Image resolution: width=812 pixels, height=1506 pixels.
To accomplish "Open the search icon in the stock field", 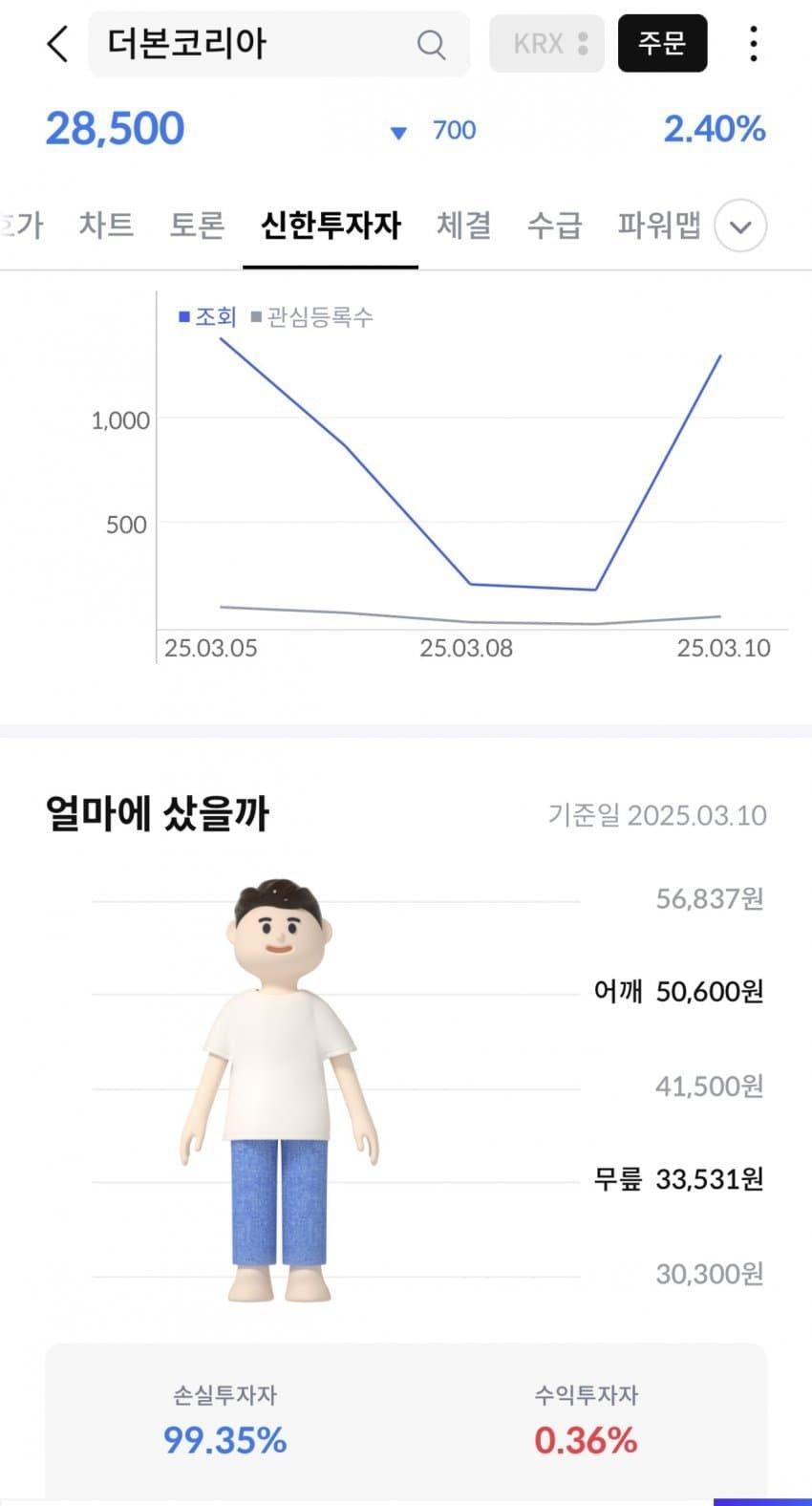I will tap(432, 44).
